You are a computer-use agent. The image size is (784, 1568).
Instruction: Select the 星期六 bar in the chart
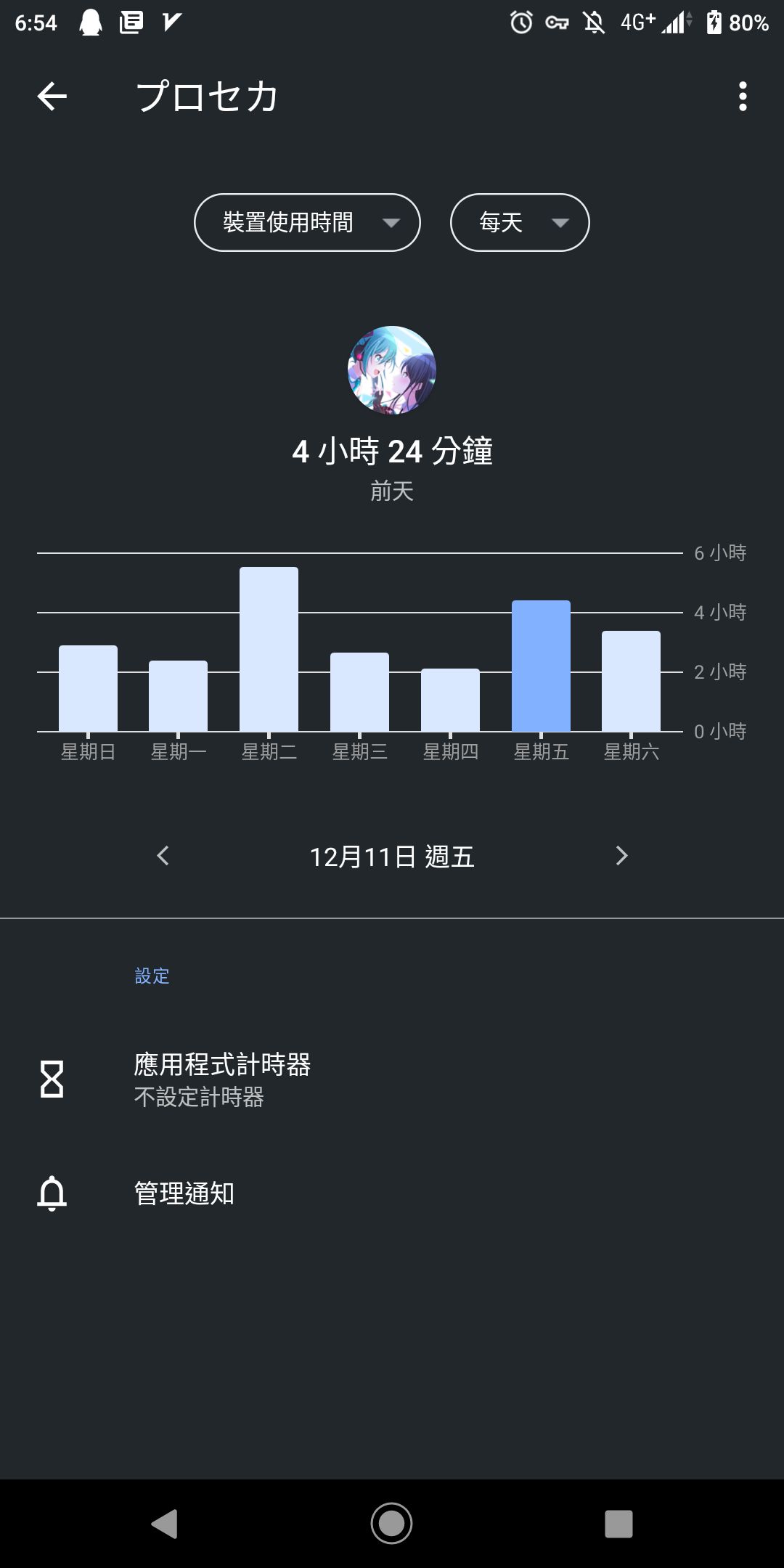coord(631,681)
